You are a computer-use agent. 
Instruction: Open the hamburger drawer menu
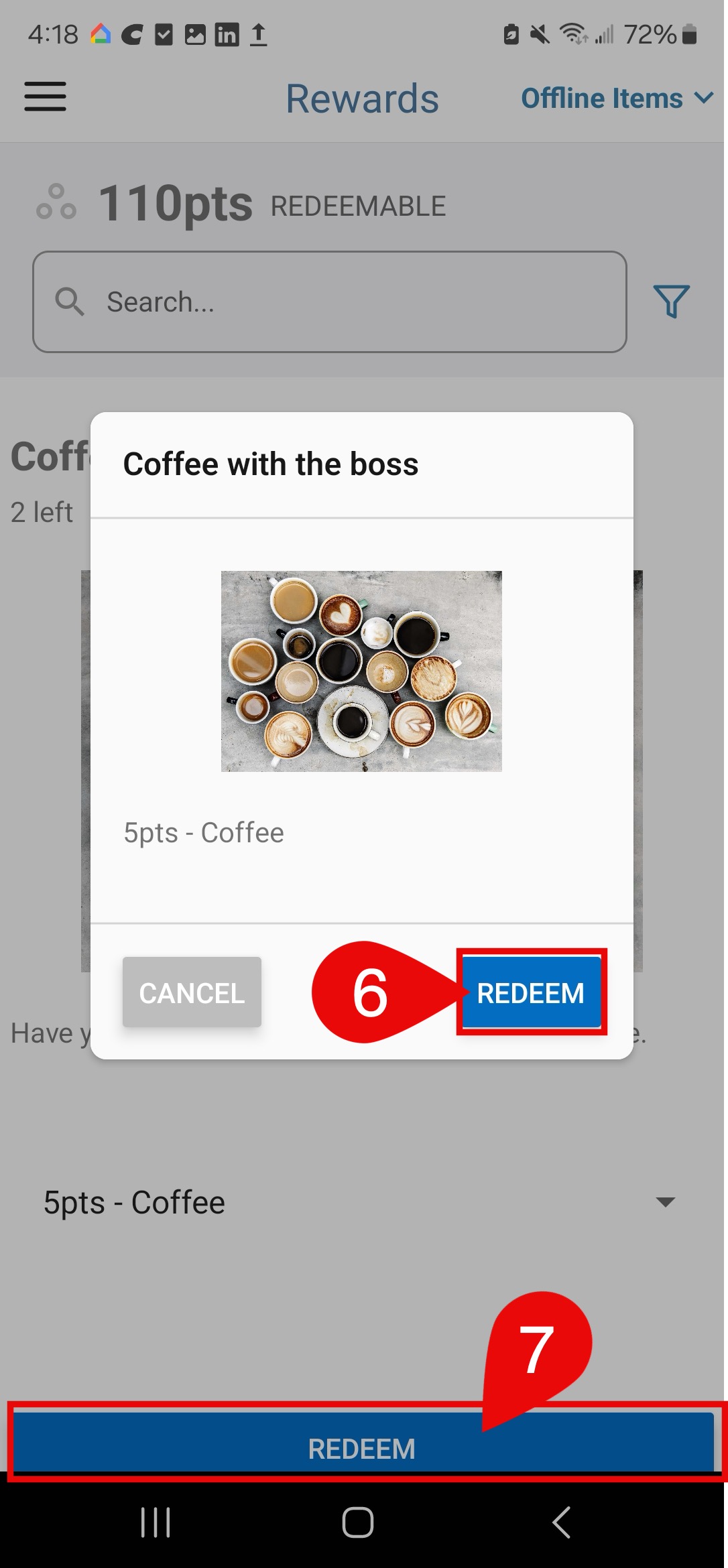46,96
